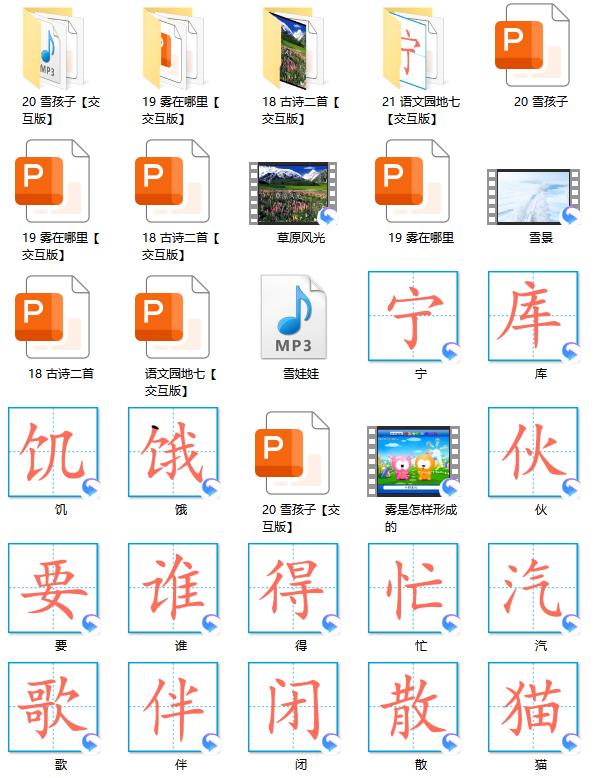Open the 20 雪孩子 PowerPoint file
This screenshot has width=603, height=778.
541,47
